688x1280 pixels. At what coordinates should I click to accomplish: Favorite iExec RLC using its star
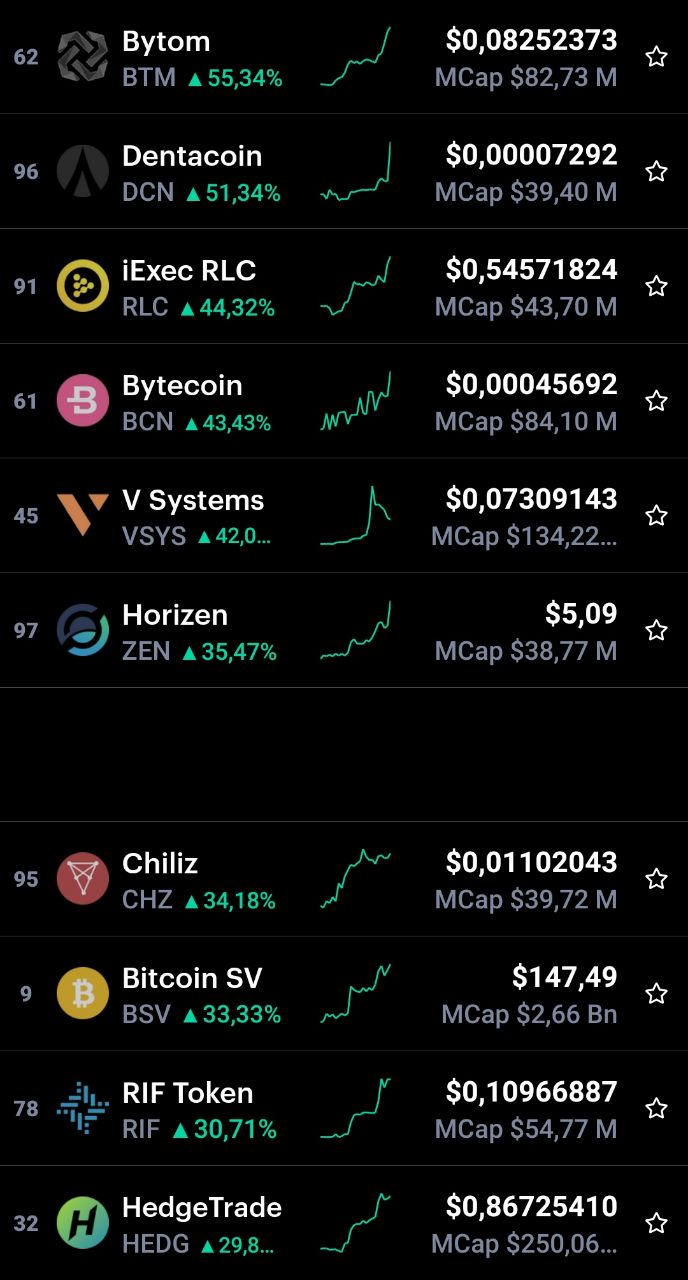tap(656, 287)
